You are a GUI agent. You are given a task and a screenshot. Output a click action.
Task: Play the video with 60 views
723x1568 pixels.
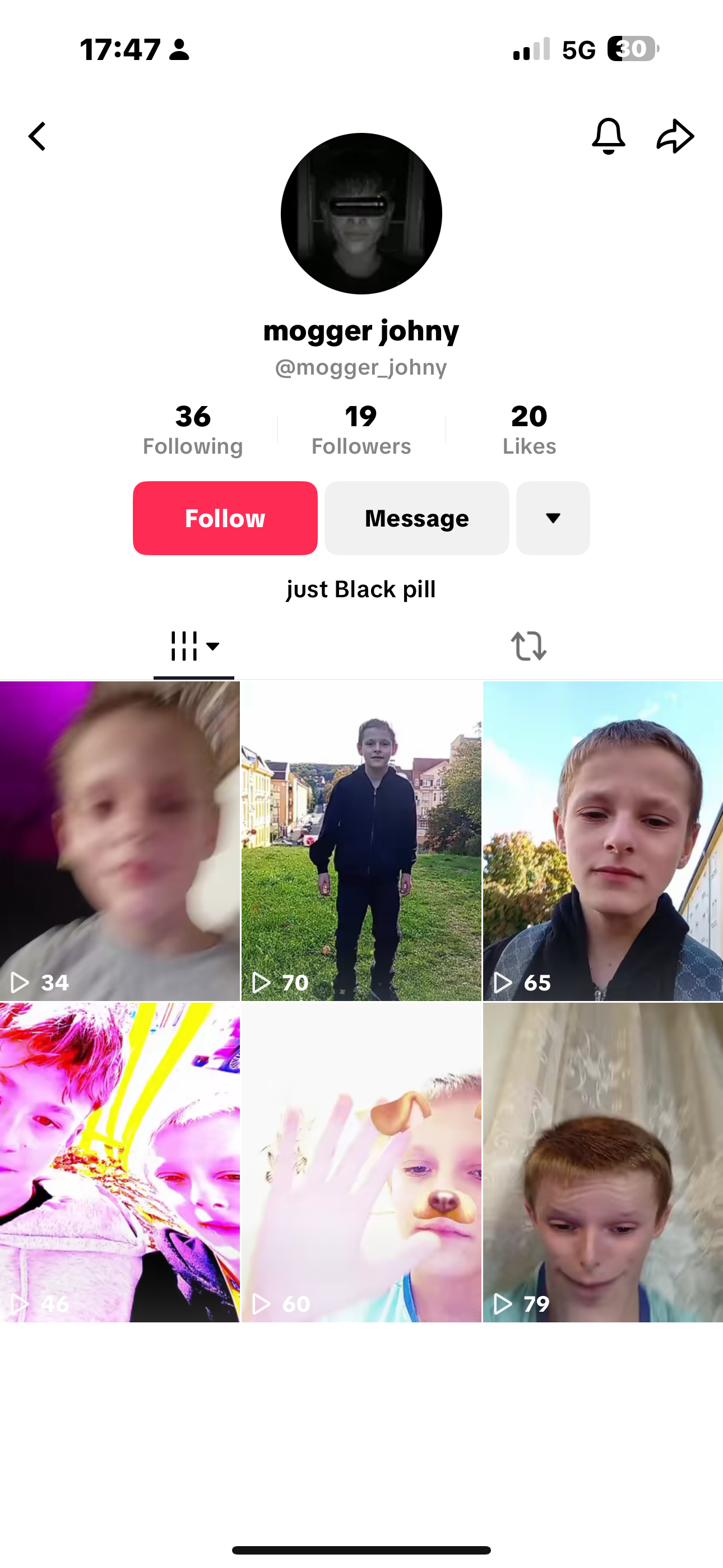[361, 1161]
